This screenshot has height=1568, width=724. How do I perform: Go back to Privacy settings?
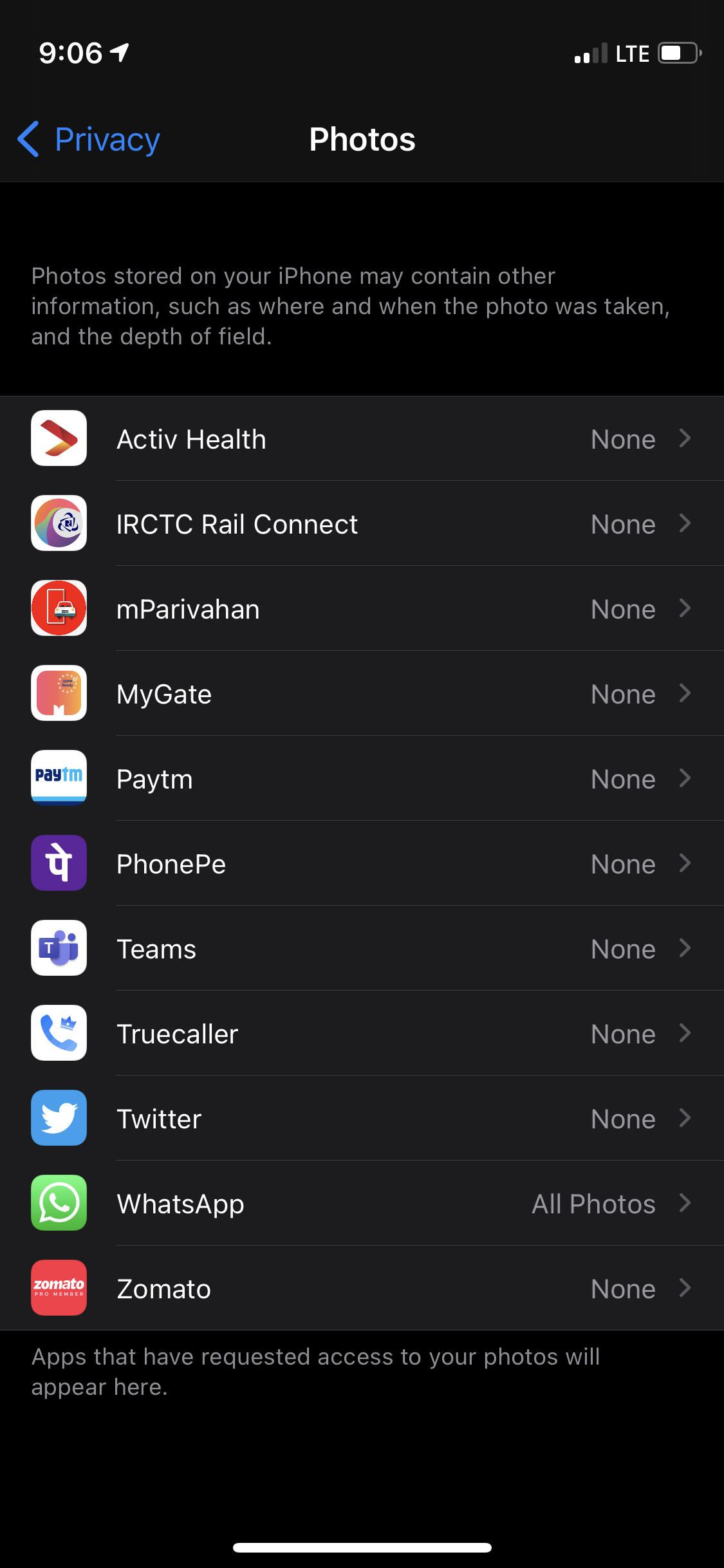pyautogui.click(x=89, y=140)
